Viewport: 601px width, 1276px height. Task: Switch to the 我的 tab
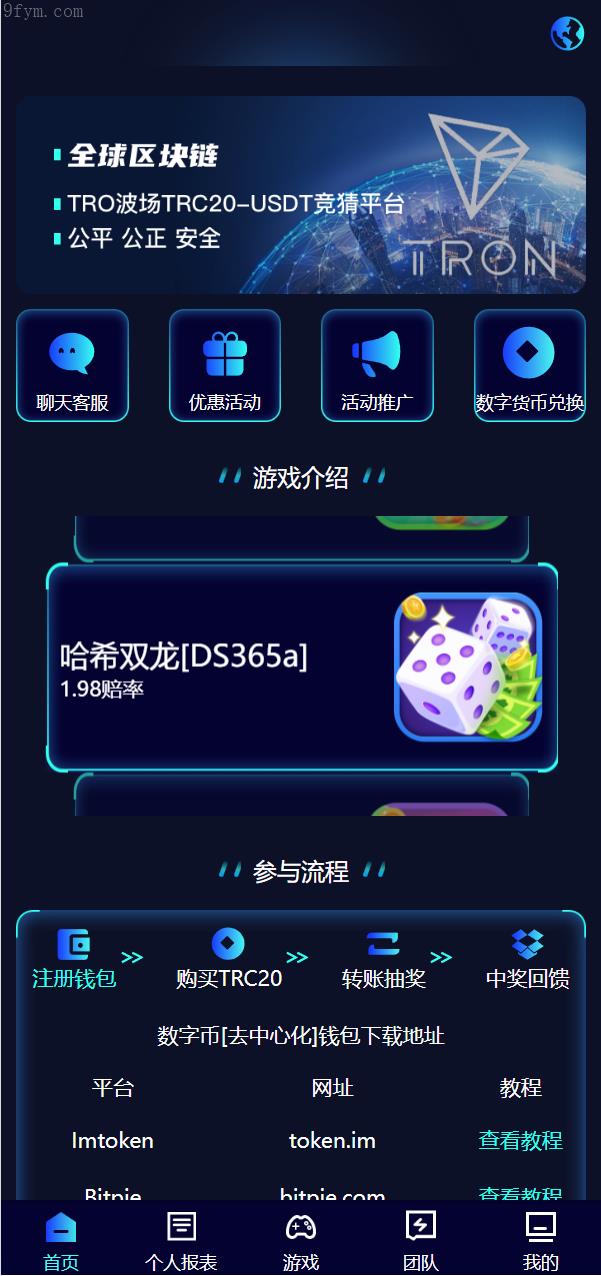click(541, 1240)
